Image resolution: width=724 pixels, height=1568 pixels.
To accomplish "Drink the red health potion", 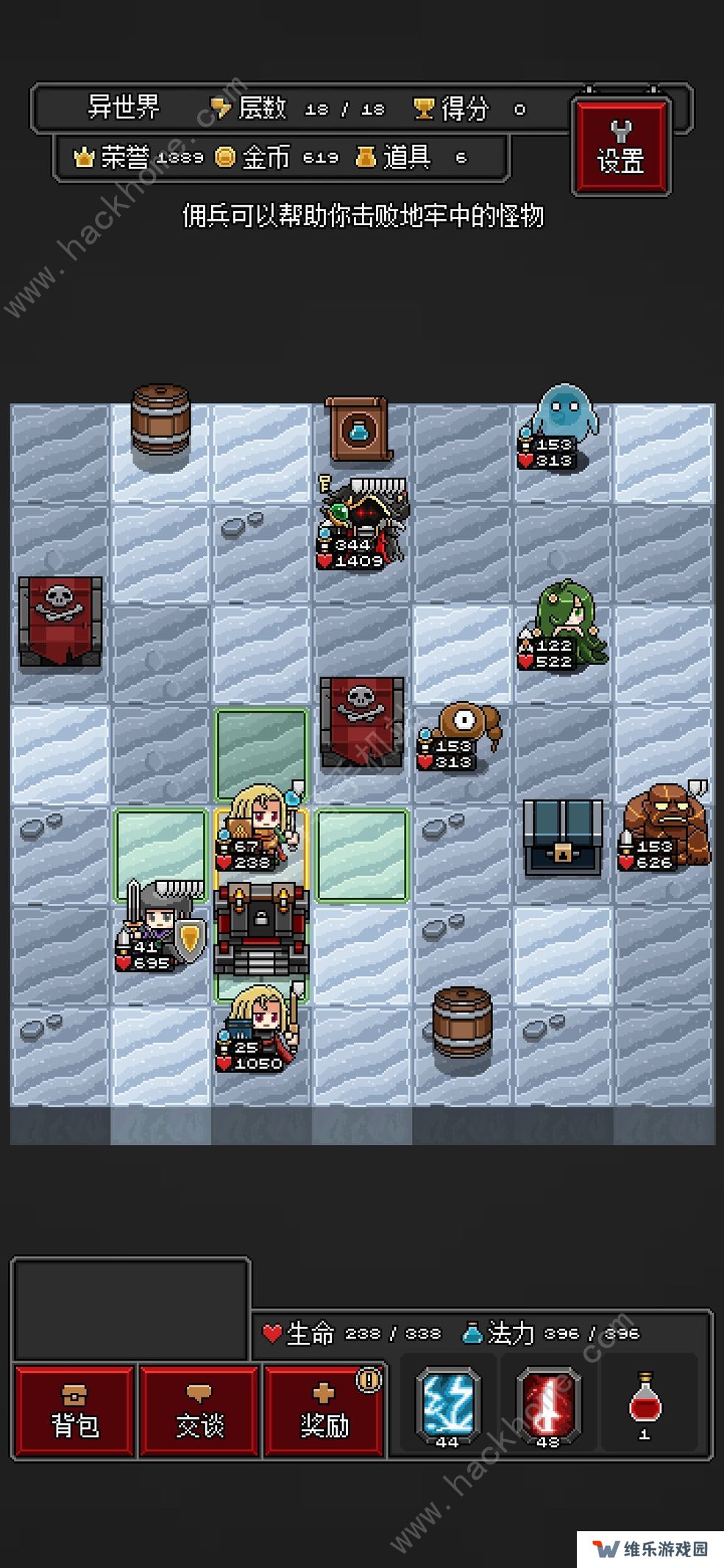I will coord(645,1404).
